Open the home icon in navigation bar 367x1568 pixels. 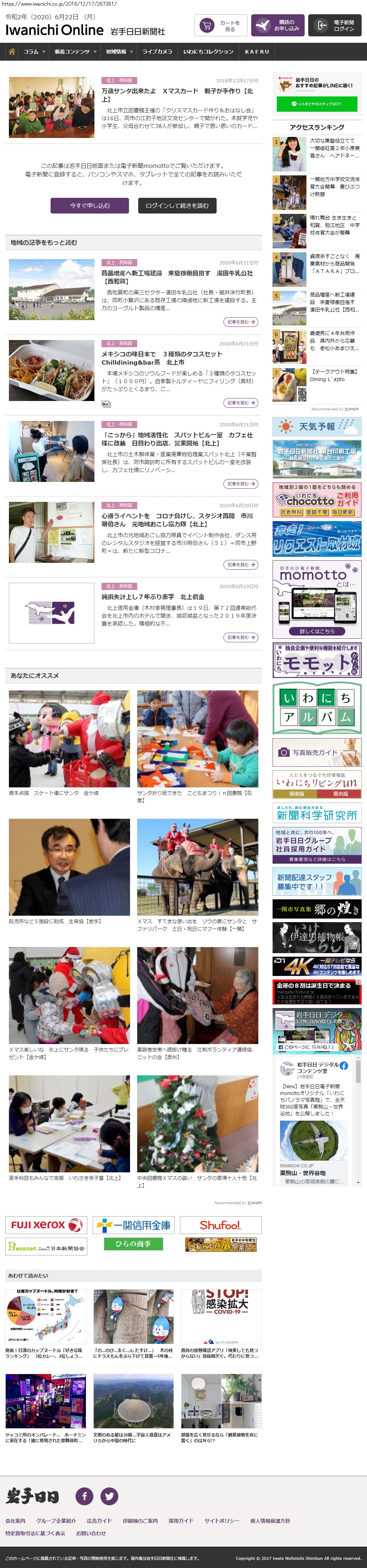pos(11,52)
